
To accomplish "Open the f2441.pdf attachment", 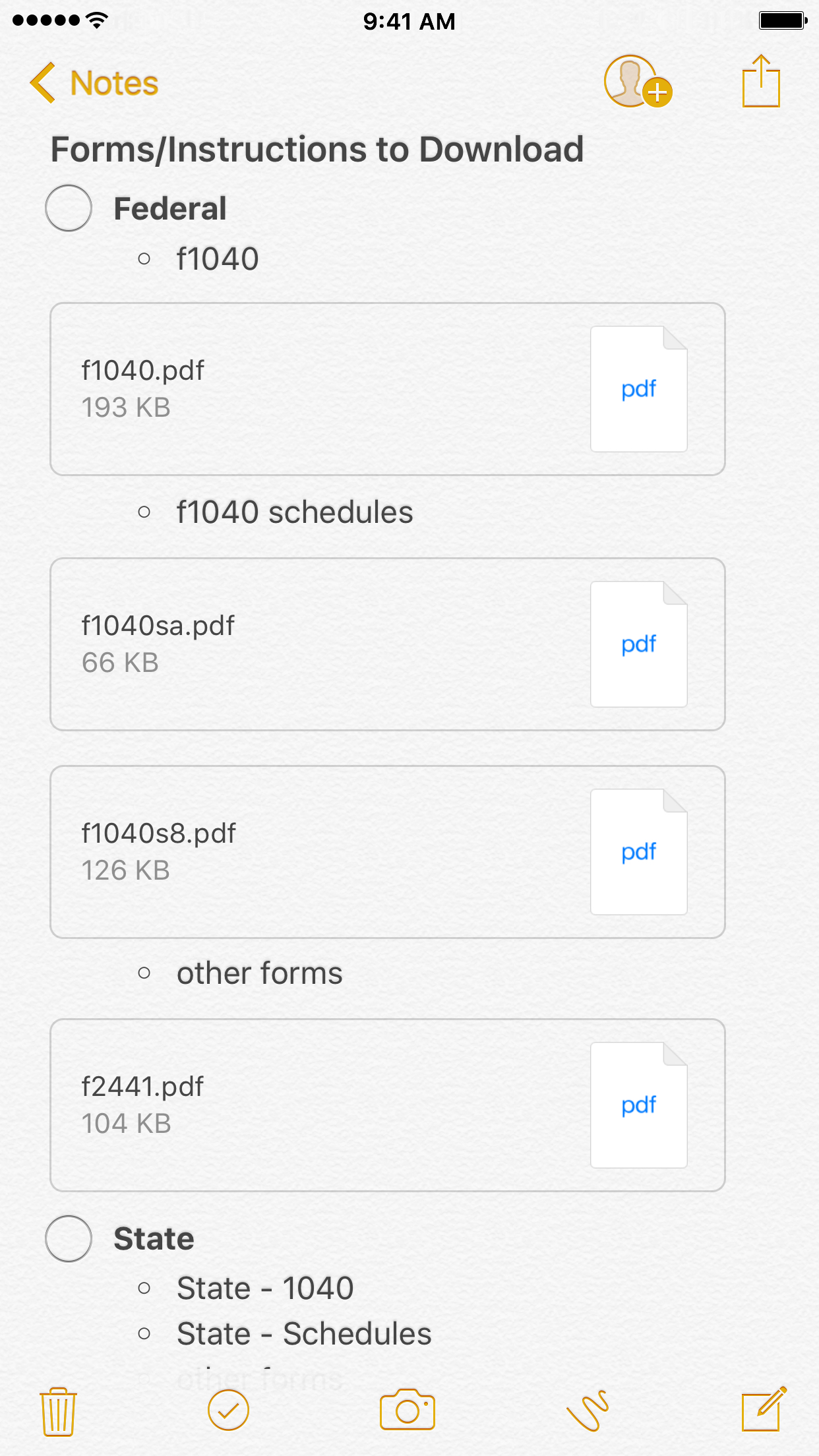I will point(388,1105).
